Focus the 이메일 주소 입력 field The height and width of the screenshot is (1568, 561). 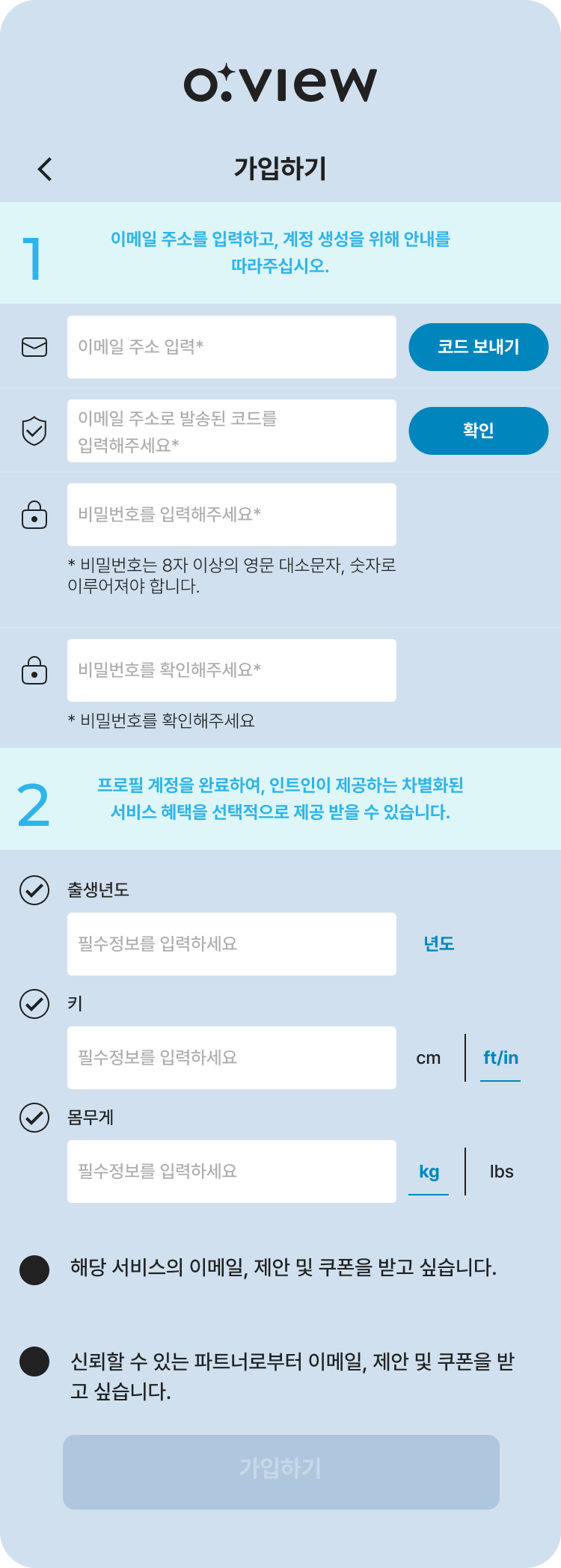click(x=232, y=347)
